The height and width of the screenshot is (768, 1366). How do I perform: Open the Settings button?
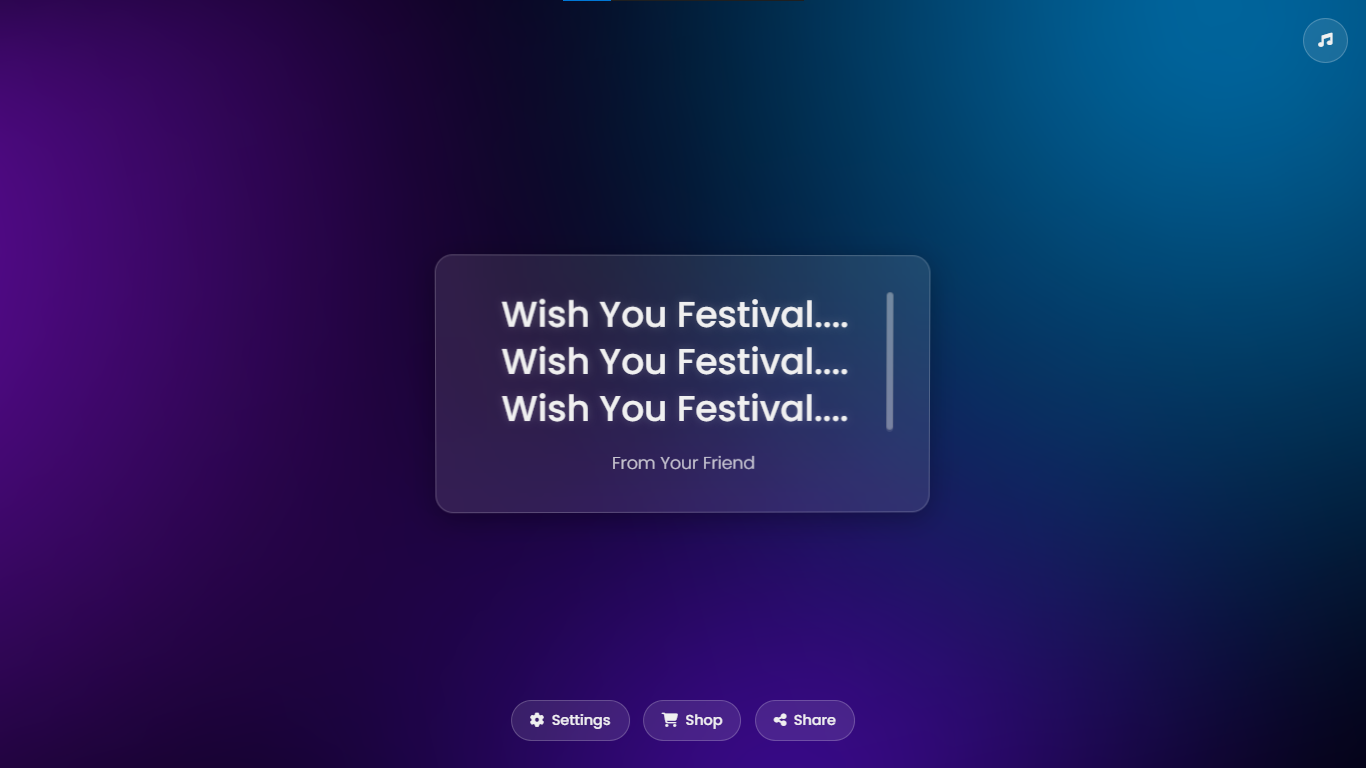(570, 720)
